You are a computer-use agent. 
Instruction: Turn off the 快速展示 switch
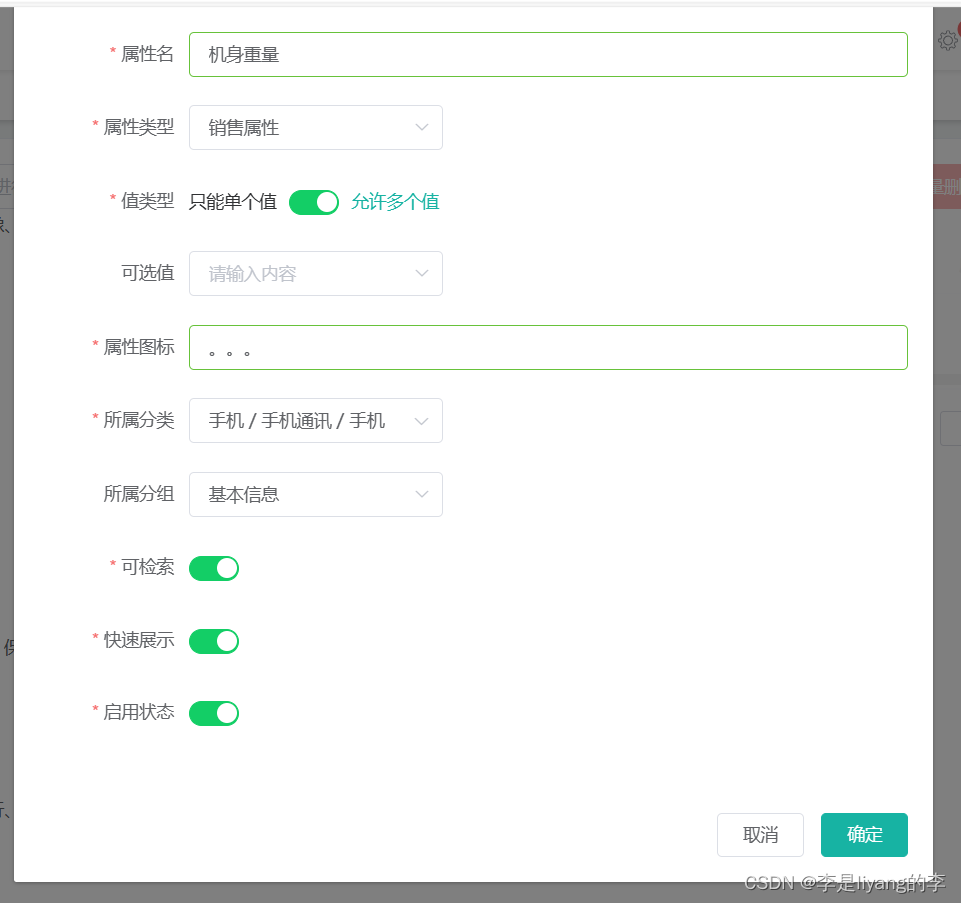point(214,641)
